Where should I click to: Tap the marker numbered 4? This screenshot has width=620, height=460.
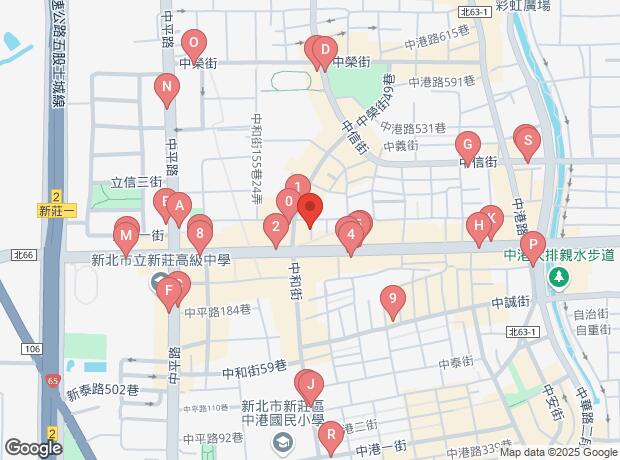click(350, 236)
